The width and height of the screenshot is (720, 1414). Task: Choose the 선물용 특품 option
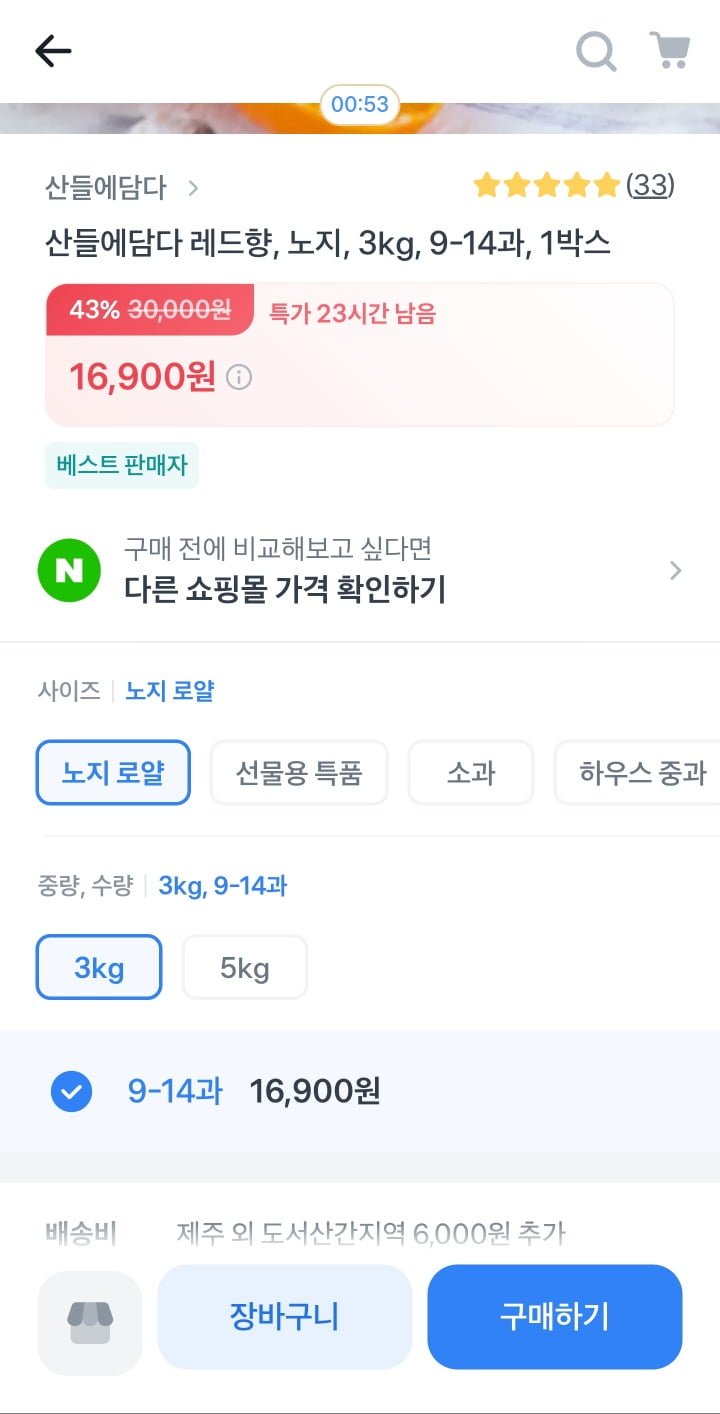tap(299, 773)
